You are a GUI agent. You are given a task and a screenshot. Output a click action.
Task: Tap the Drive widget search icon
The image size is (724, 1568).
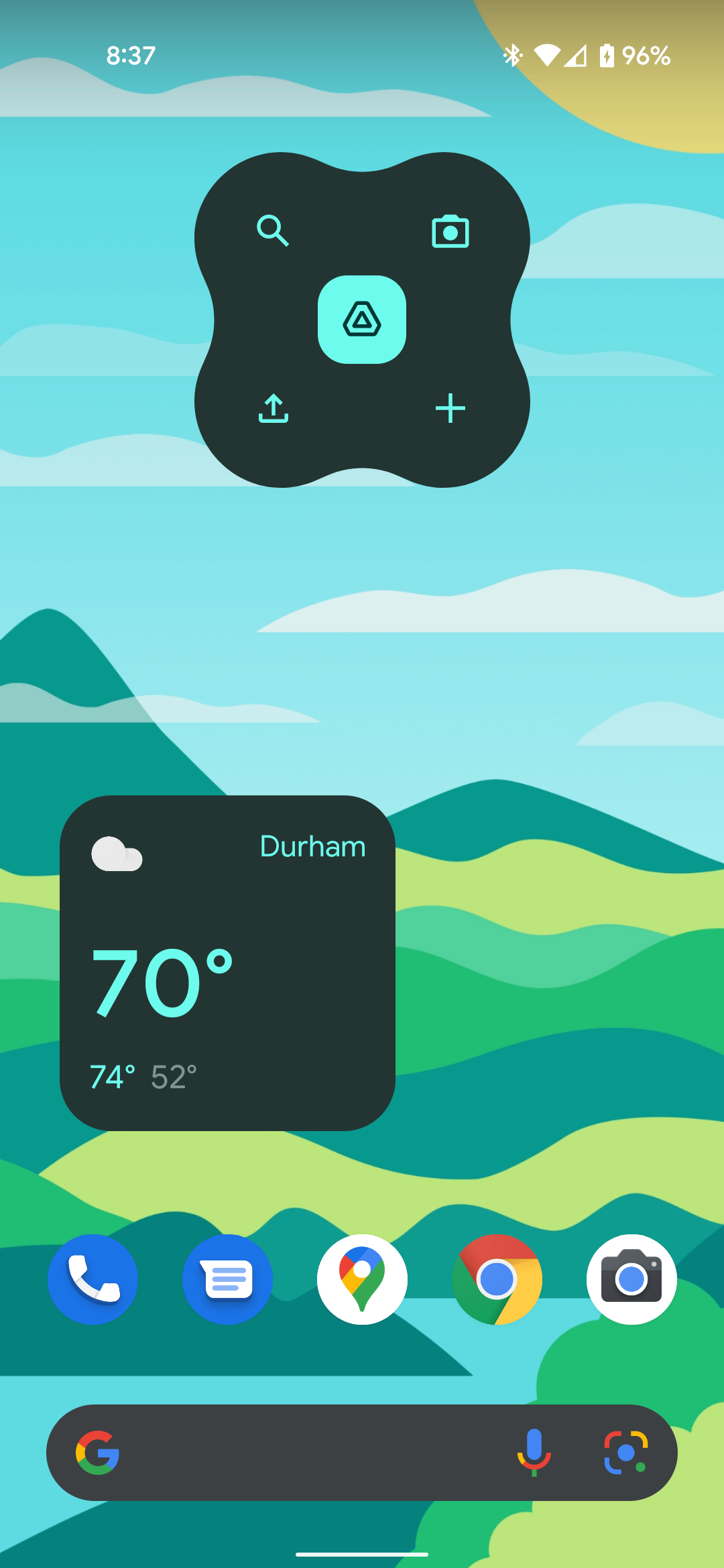tap(273, 231)
